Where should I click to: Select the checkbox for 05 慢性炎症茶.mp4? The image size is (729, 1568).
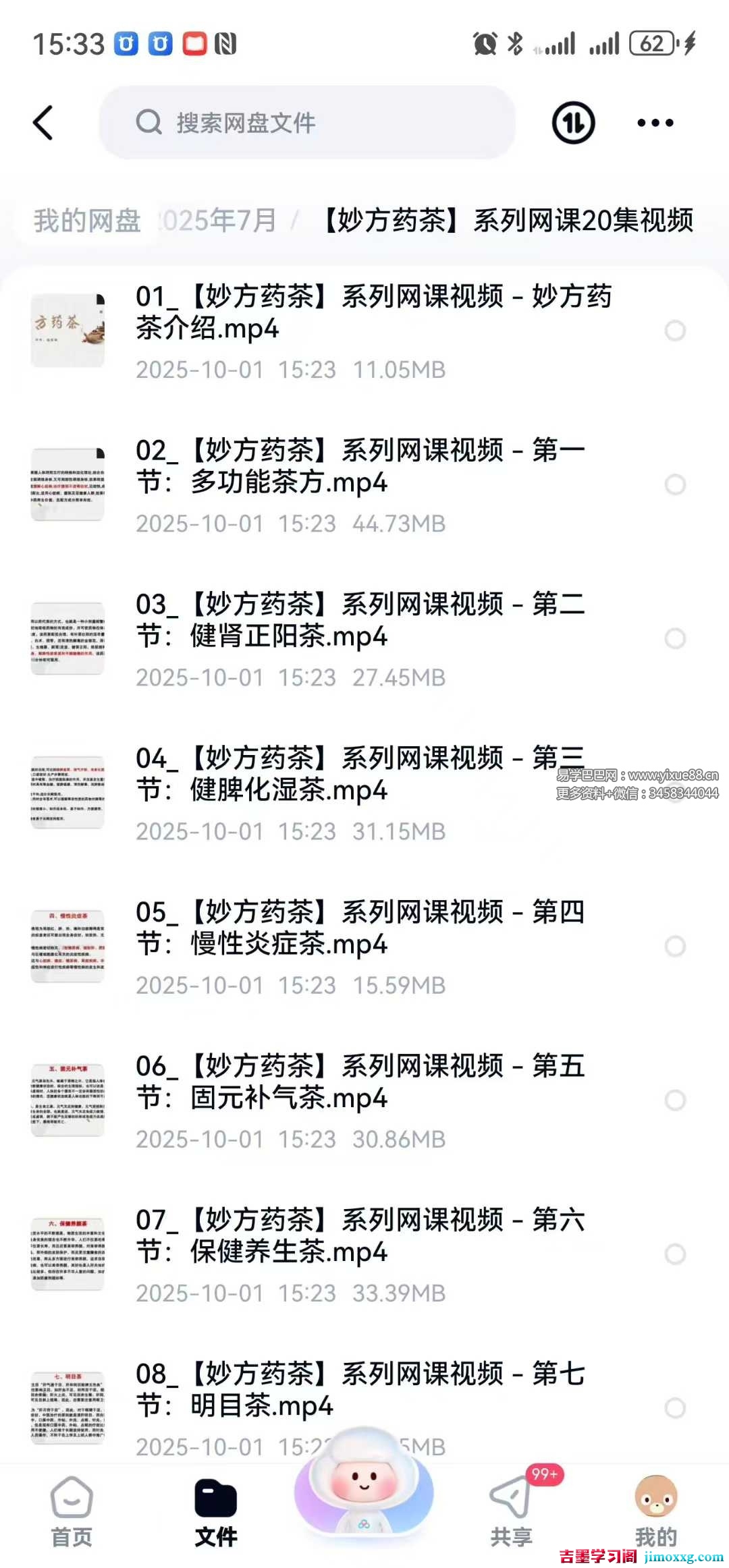click(x=675, y=946)
